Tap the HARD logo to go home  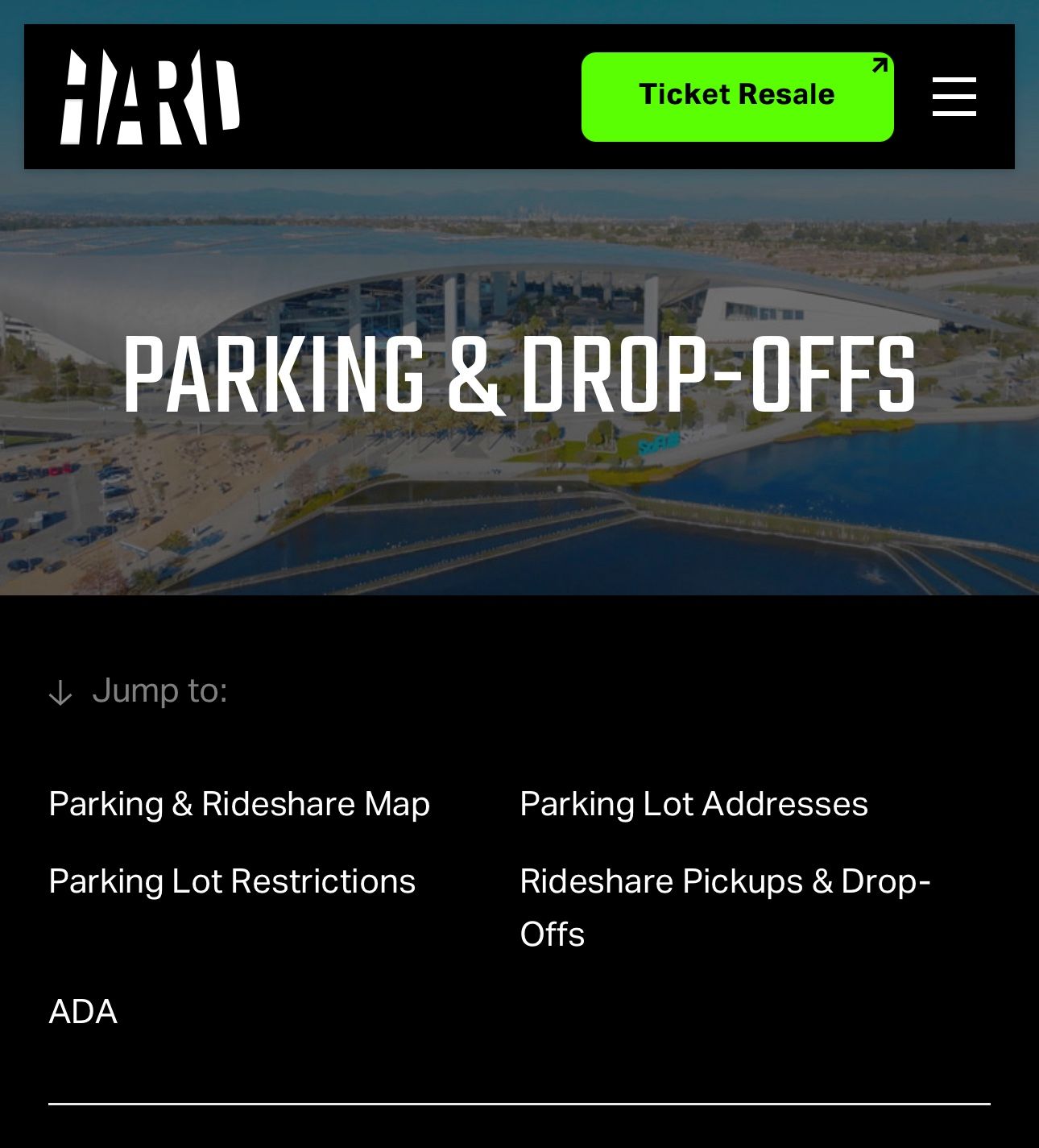click(151, 97)
